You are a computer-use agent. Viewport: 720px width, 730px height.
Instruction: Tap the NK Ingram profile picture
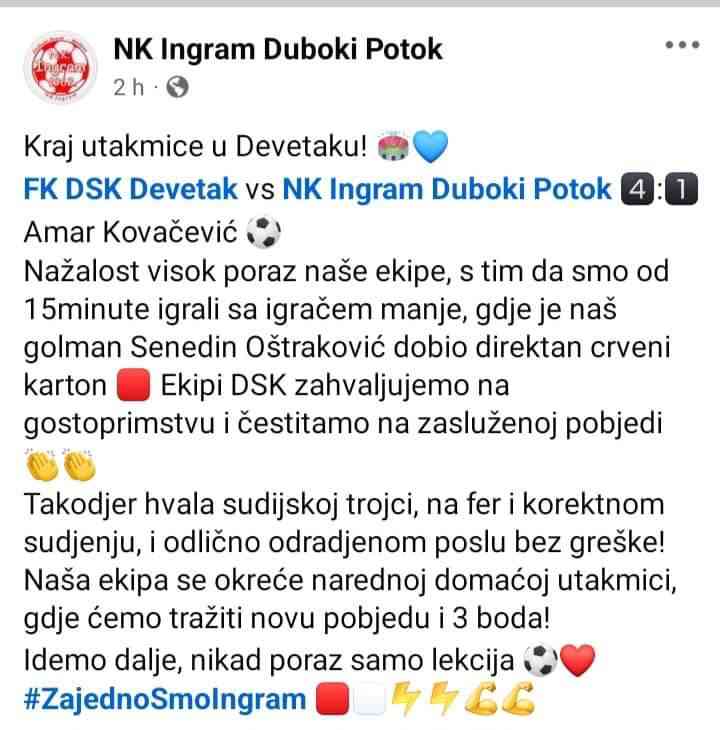pyautogui.click(x=60, y=66)
